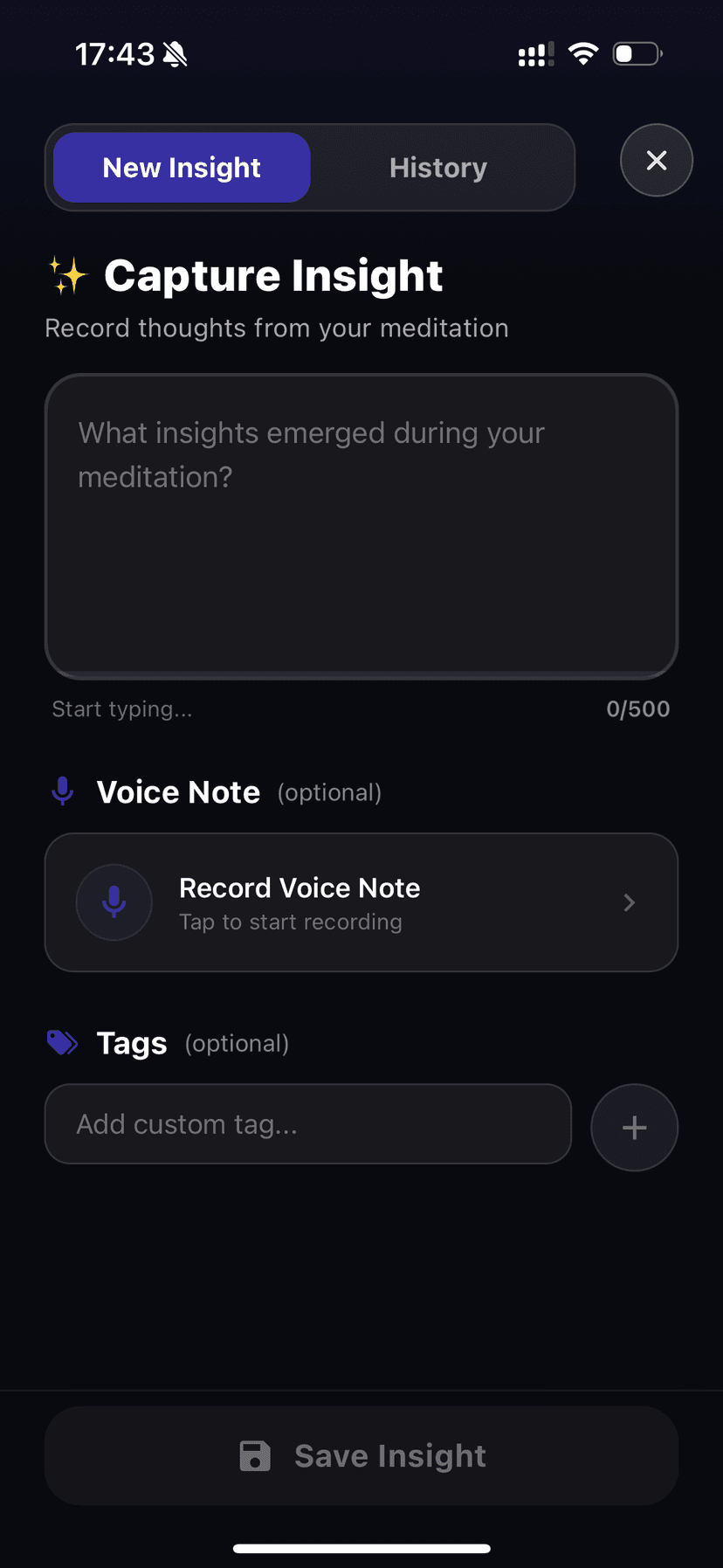Viewport: 723px width, 1568px height.
Task: Click the Add custom tag field
Action: point(307,1124)
